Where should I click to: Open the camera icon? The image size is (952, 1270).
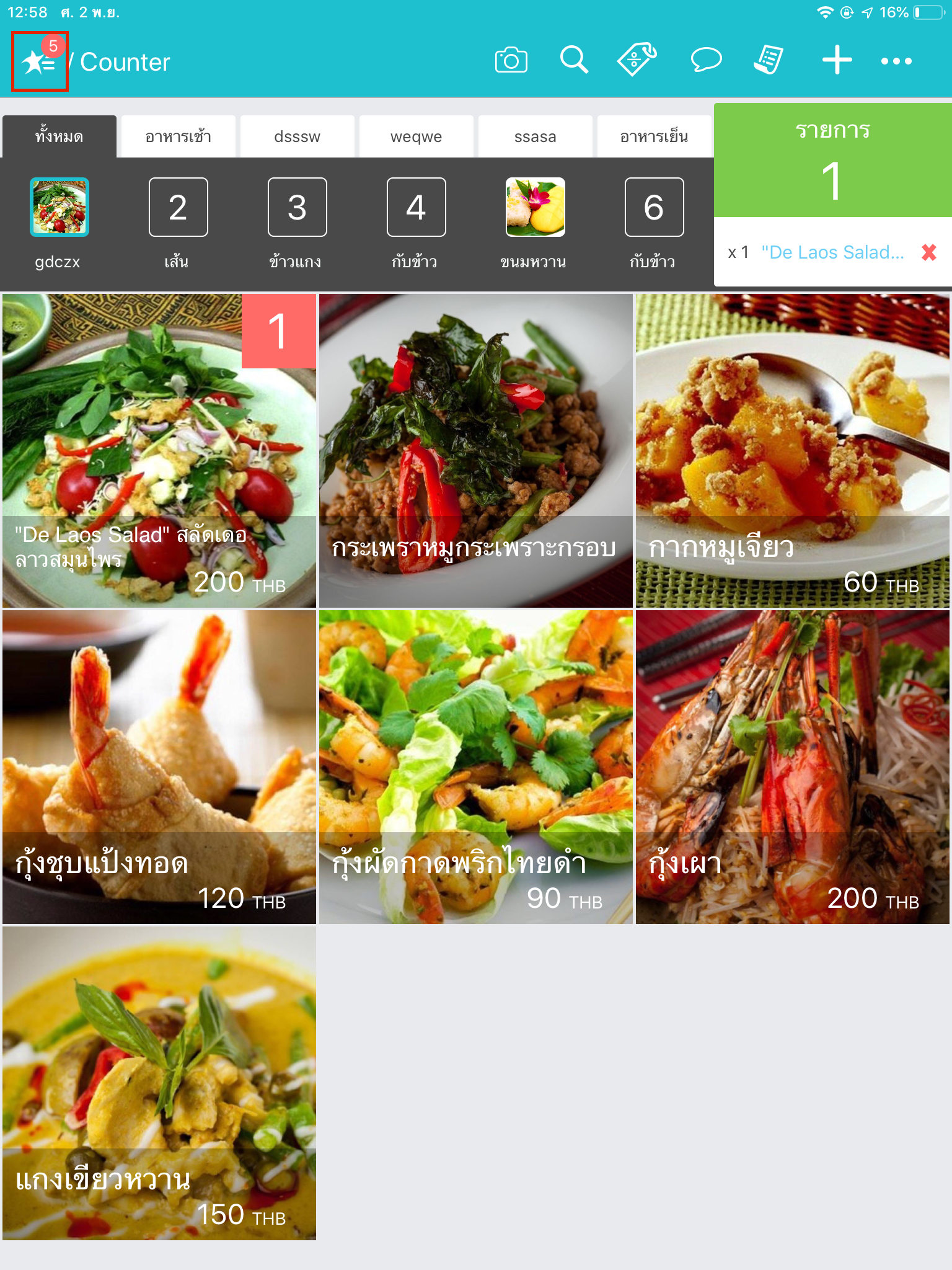(511, 61)
